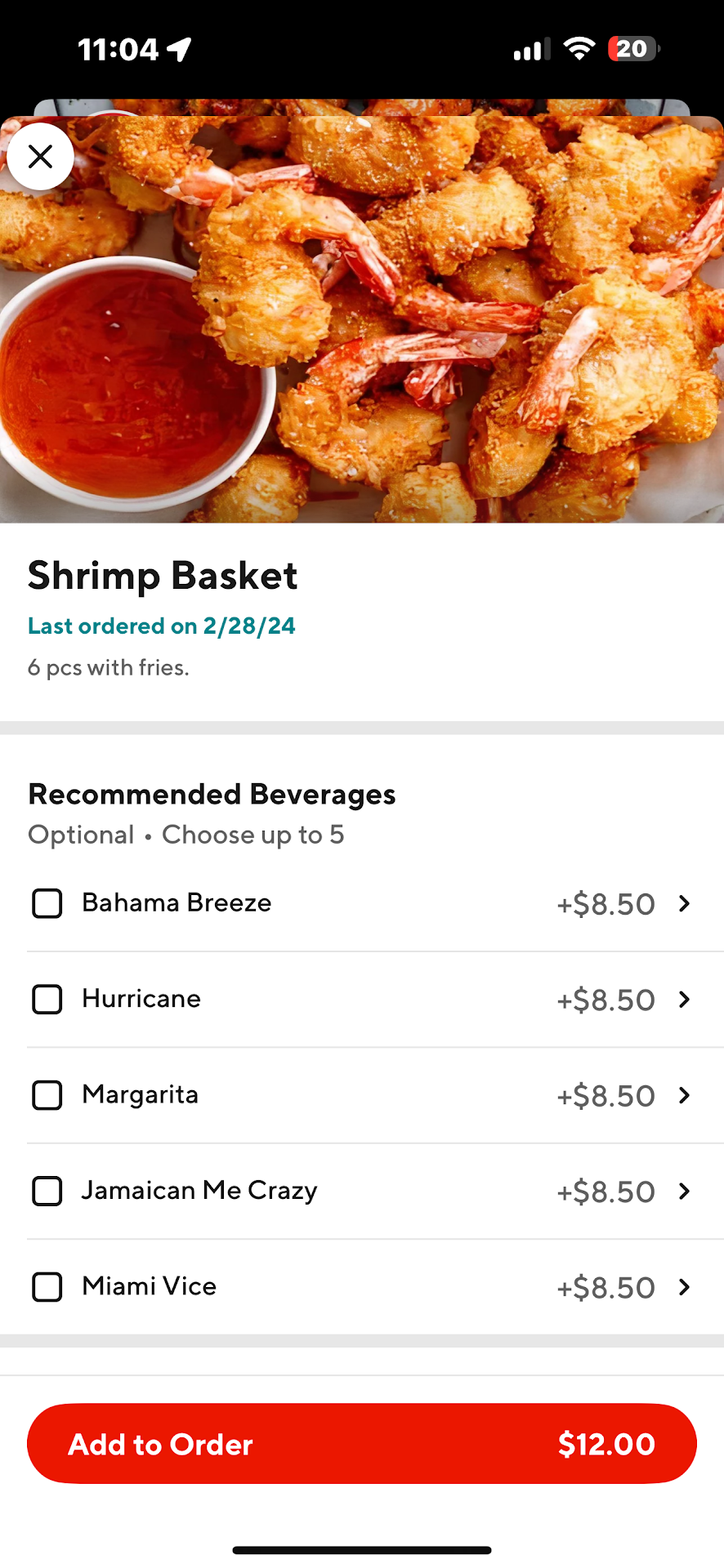Expand the Margarita options arrow
This screenshot has width=724, height=1568.
[x=685, y=1095]
